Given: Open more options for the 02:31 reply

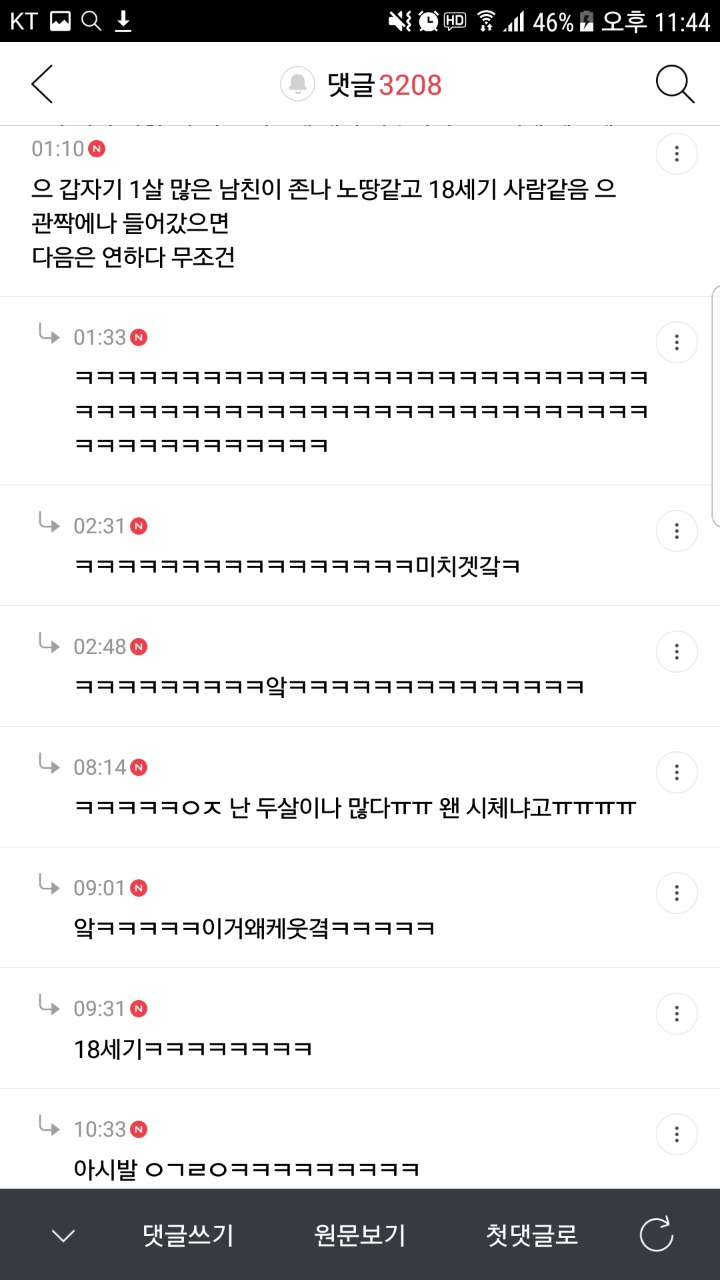Looking at the screenshot, I should (x=677, y=531).
